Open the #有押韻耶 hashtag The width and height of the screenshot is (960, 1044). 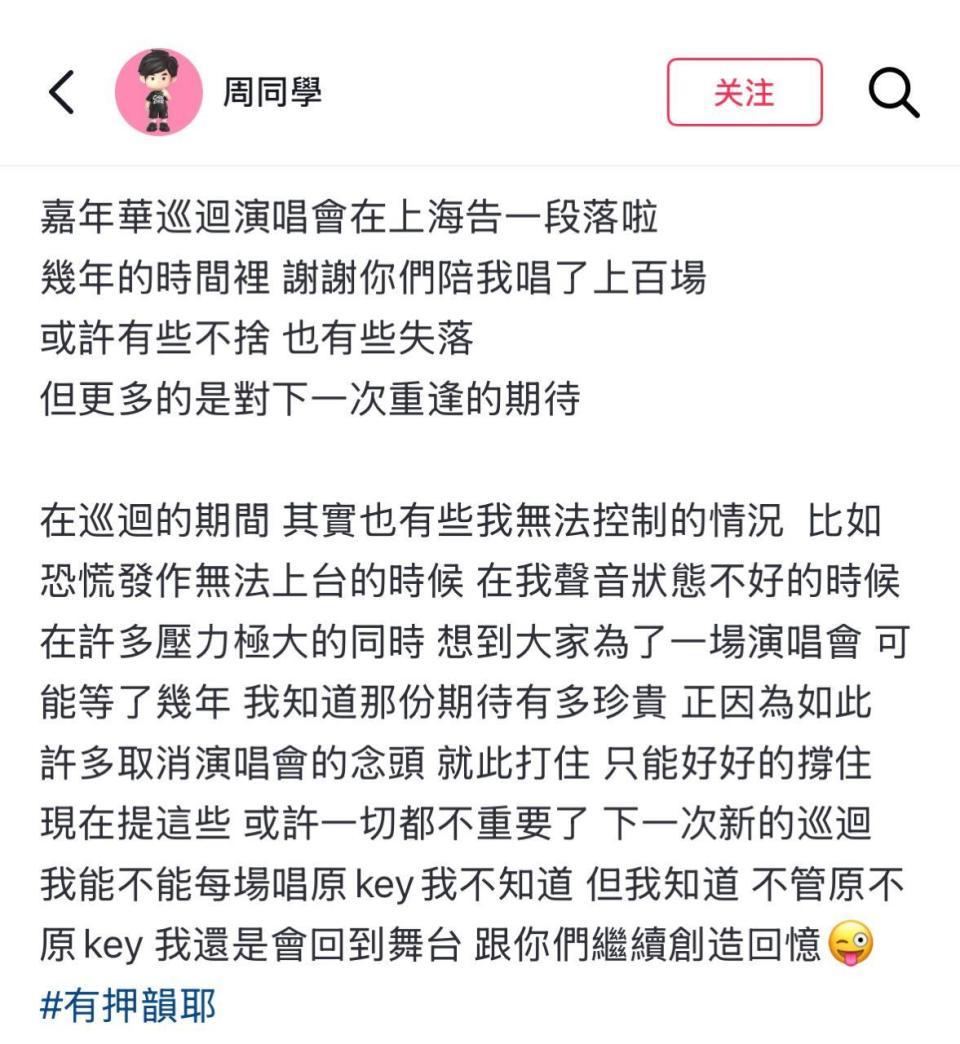[127, 1005]
